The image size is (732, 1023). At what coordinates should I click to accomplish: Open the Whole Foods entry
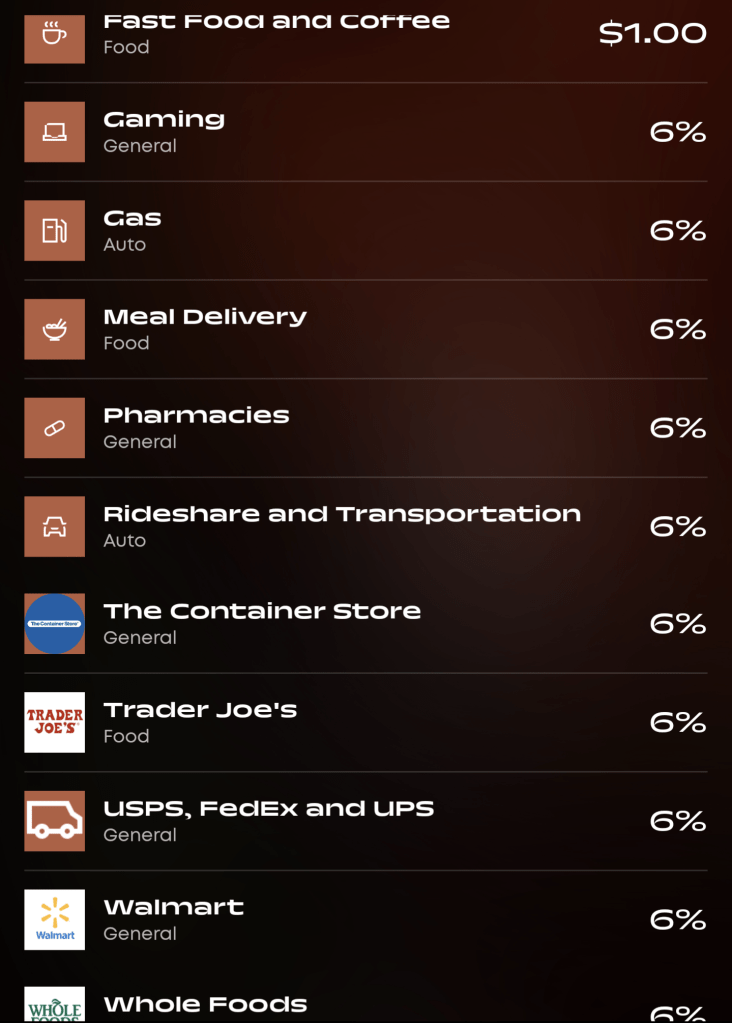365,1006
